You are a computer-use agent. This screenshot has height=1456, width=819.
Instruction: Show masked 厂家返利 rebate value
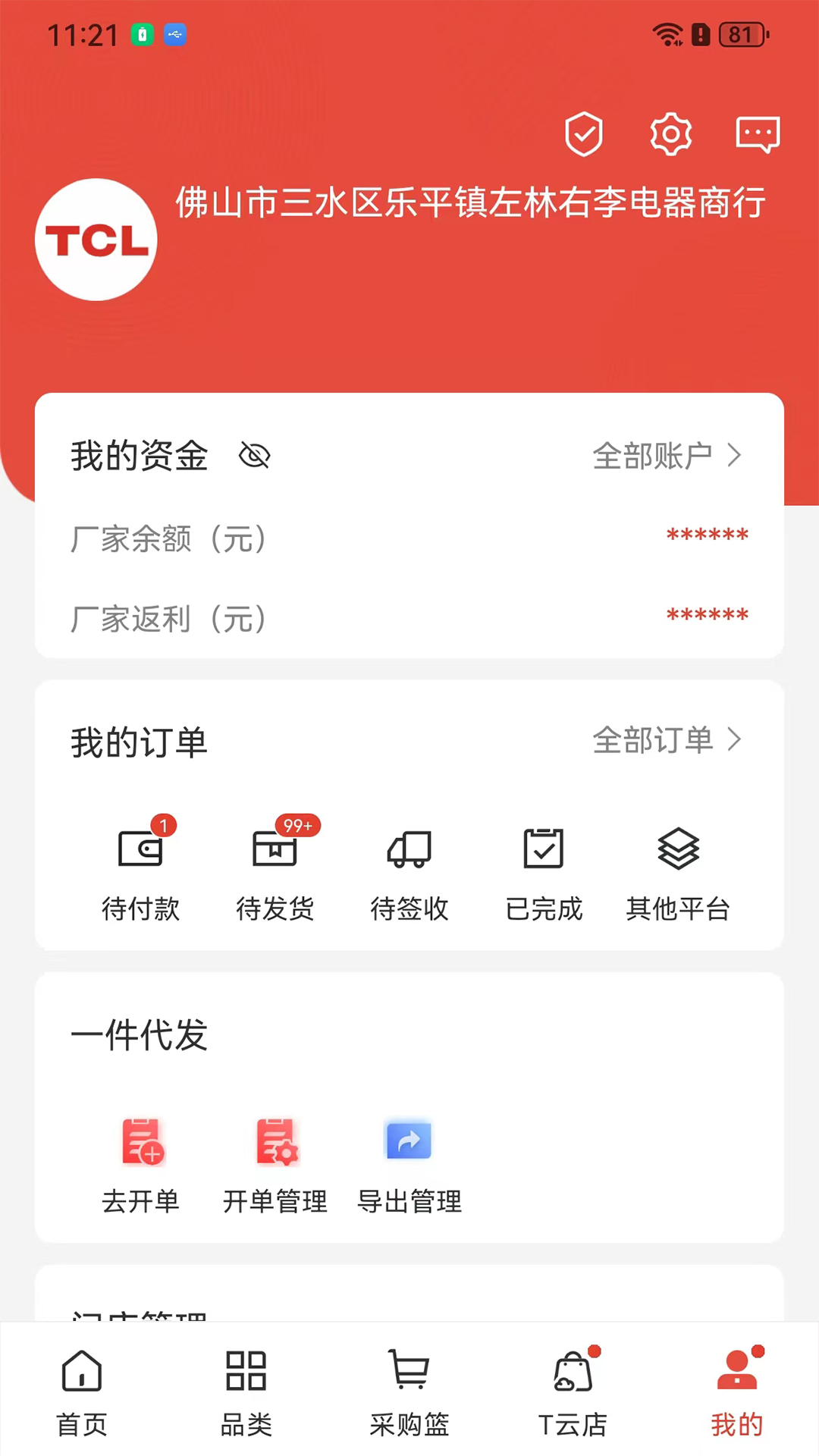click(707, 616)
